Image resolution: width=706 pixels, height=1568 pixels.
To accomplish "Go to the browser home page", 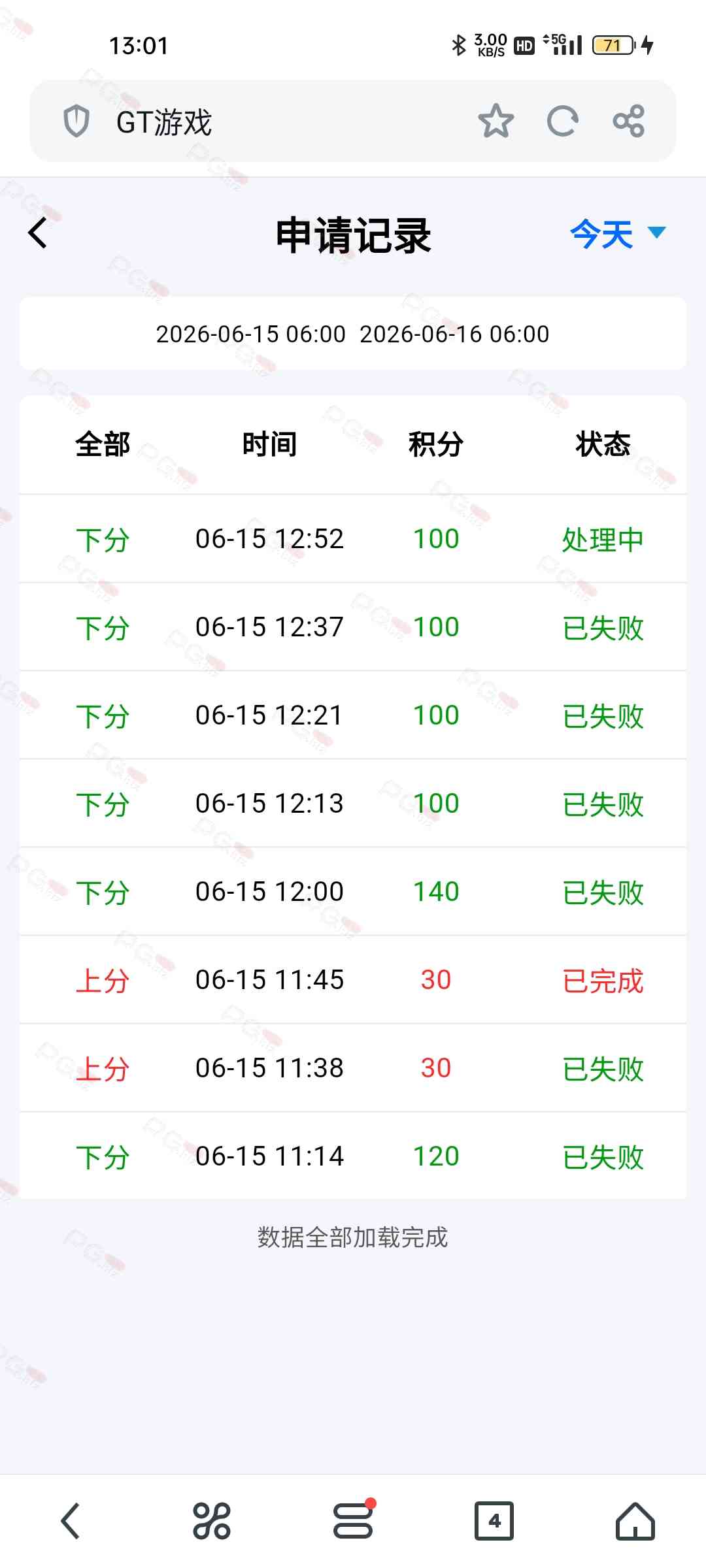I will coord(635,1521).
